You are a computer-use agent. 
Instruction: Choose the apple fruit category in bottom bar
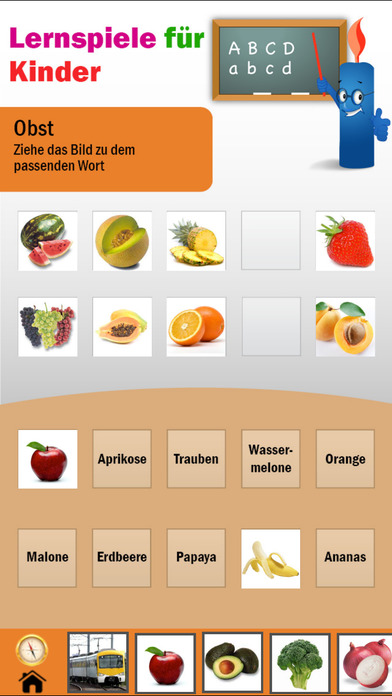(166, 663)
